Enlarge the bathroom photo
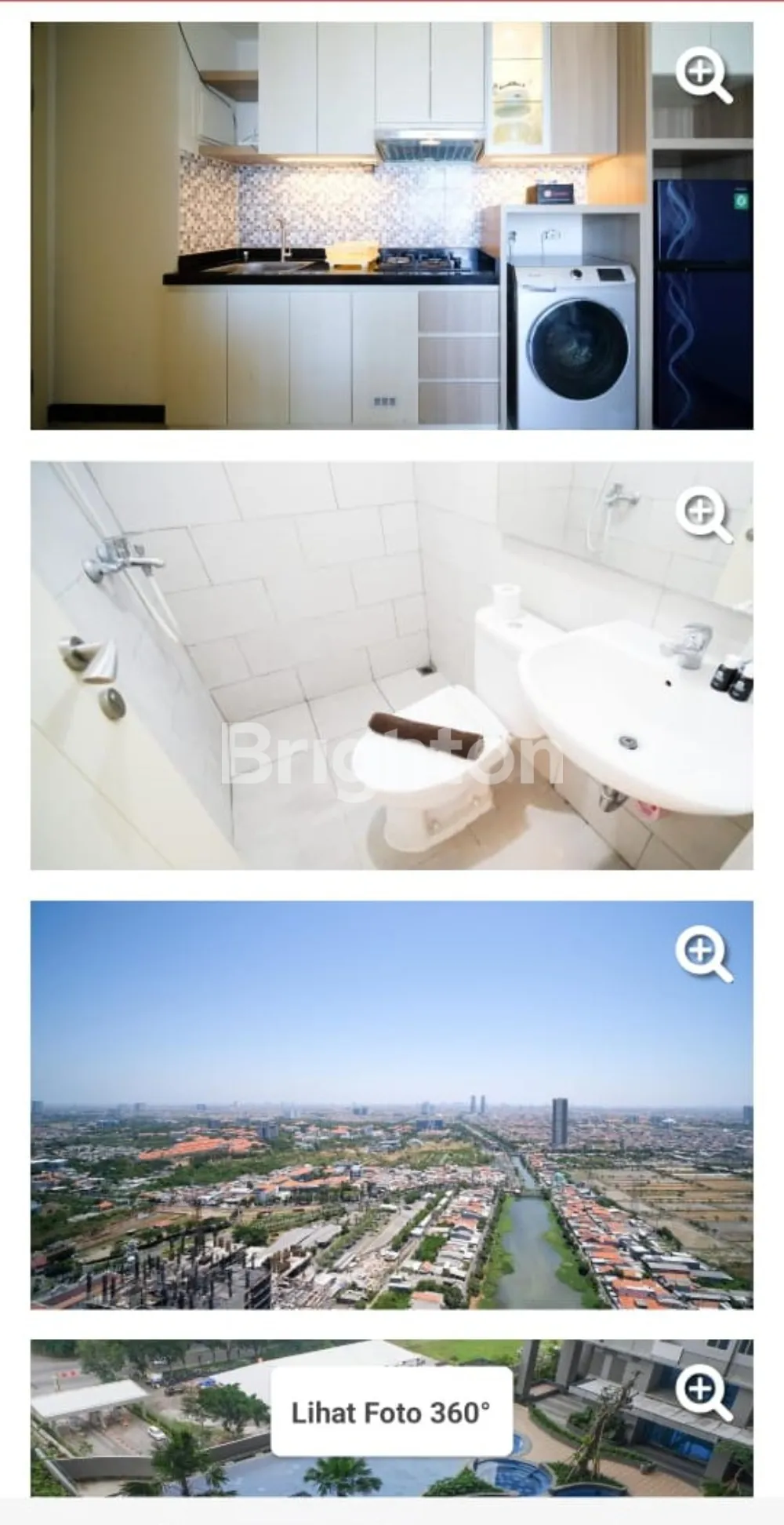The image size is (784, 1525). 702,514
